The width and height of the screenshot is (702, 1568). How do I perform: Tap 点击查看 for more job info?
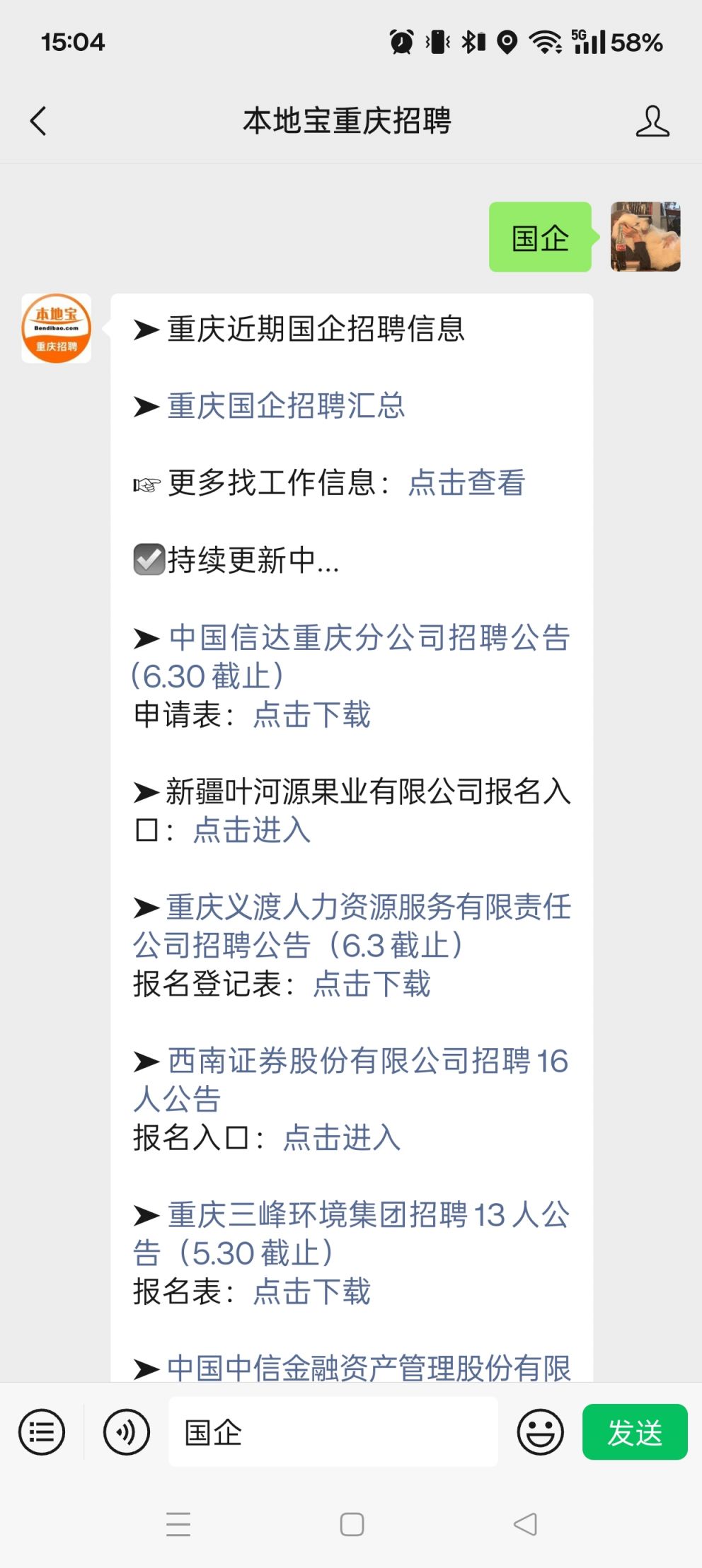[466, 483]
